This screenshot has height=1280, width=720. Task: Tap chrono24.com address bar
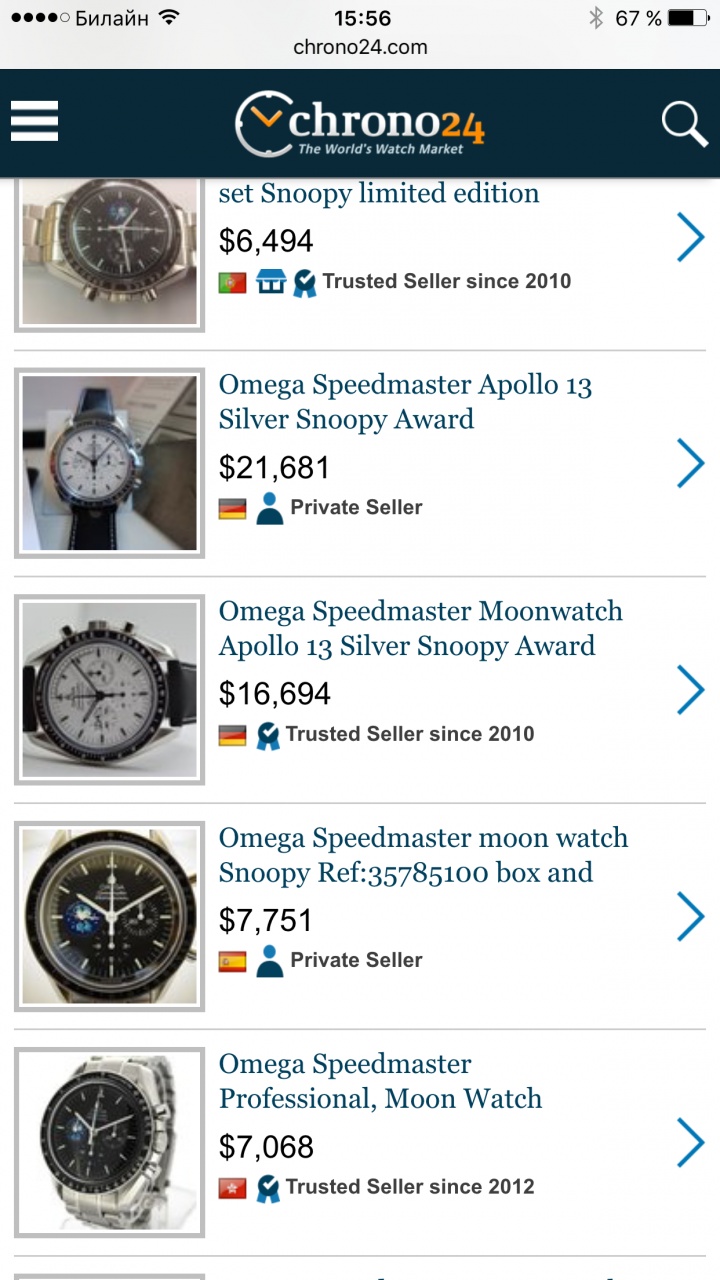tap(360, 47)
